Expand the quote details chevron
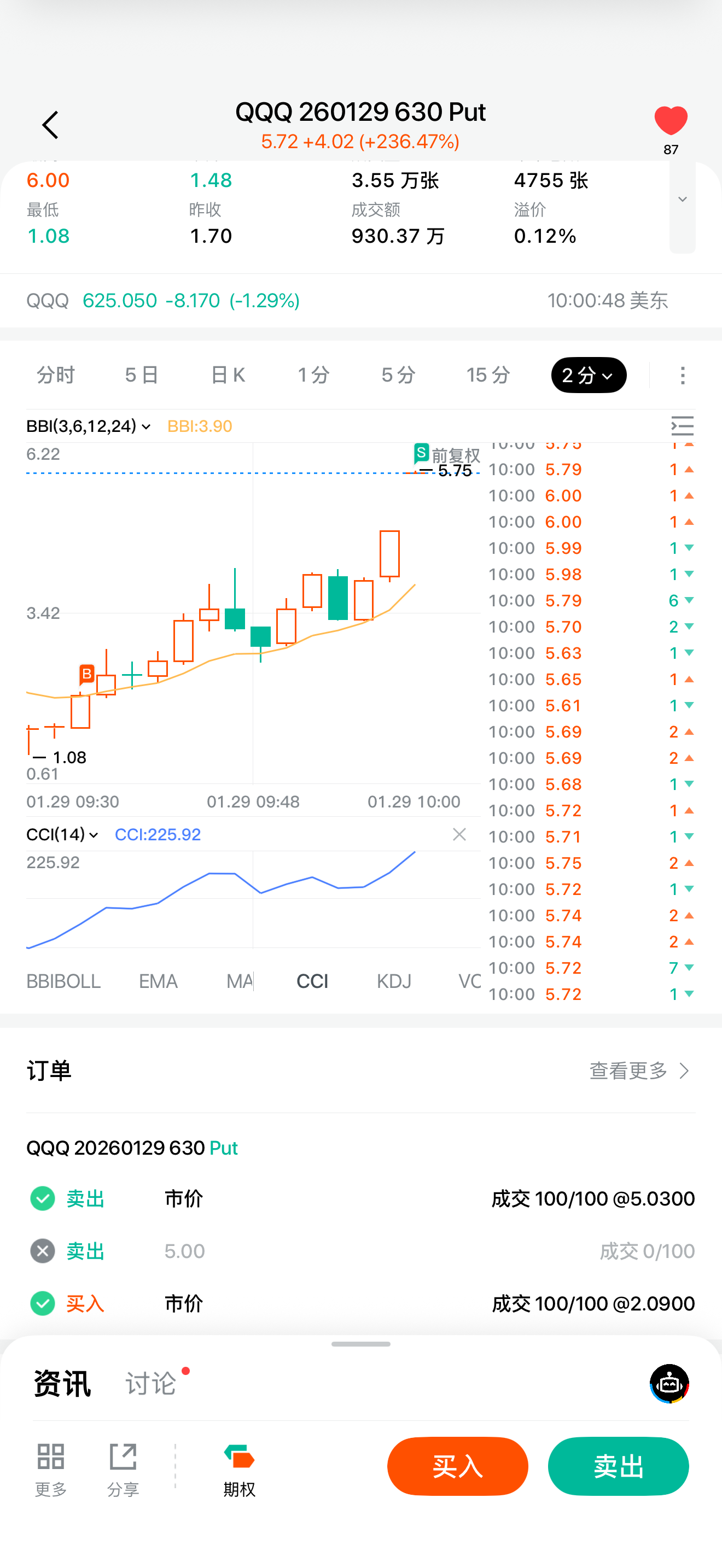 tap(682, 200)
